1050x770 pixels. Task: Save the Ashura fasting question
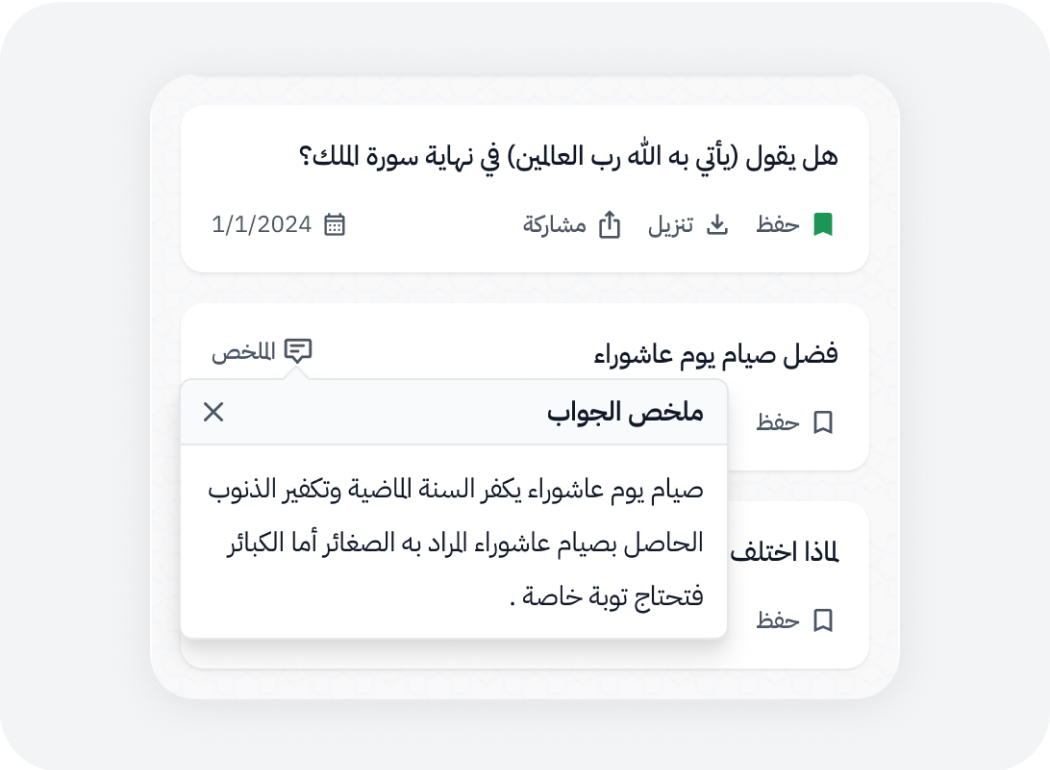pyautogui.click(x=794, y=423)
